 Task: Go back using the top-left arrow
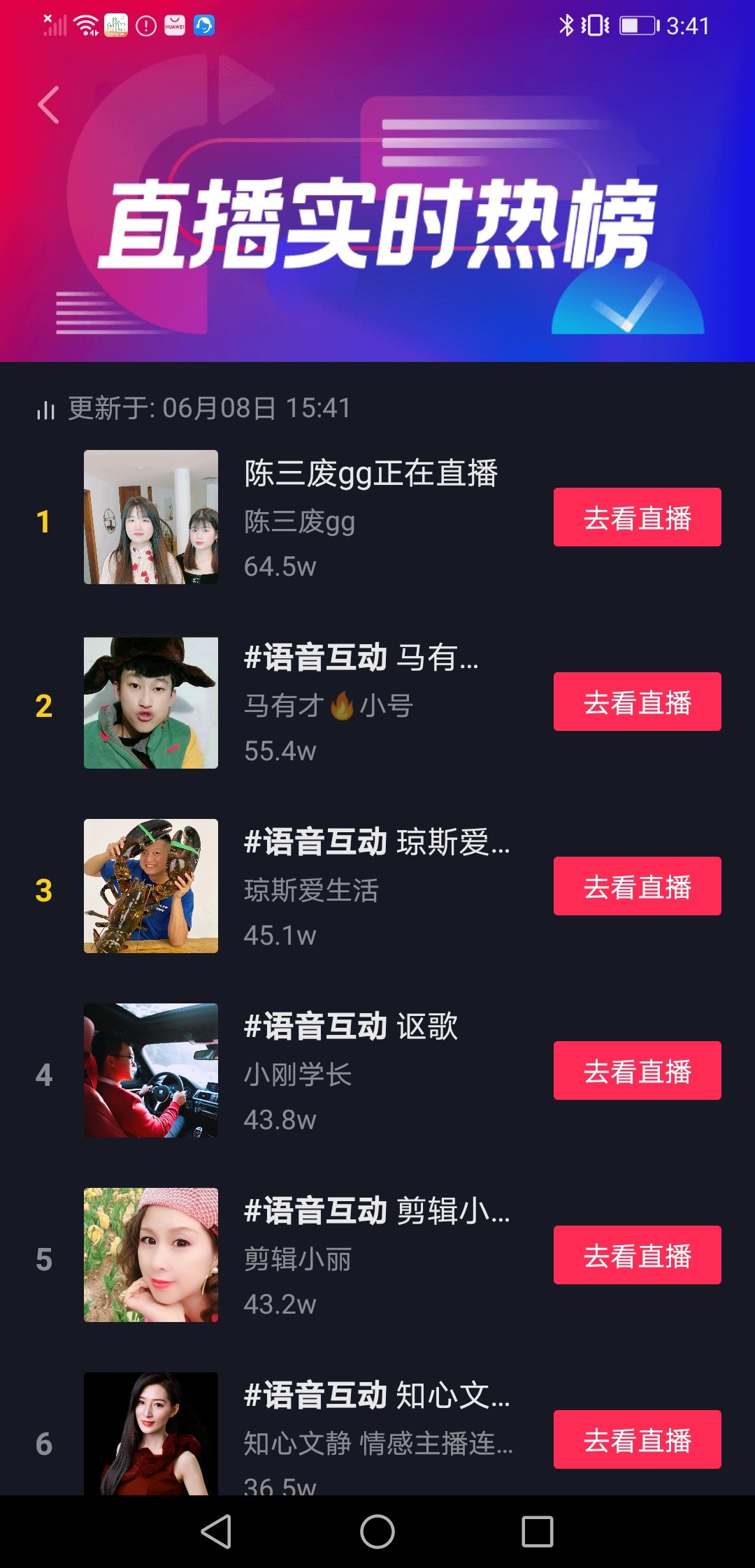pyautogui.click(x=48, y=106)
